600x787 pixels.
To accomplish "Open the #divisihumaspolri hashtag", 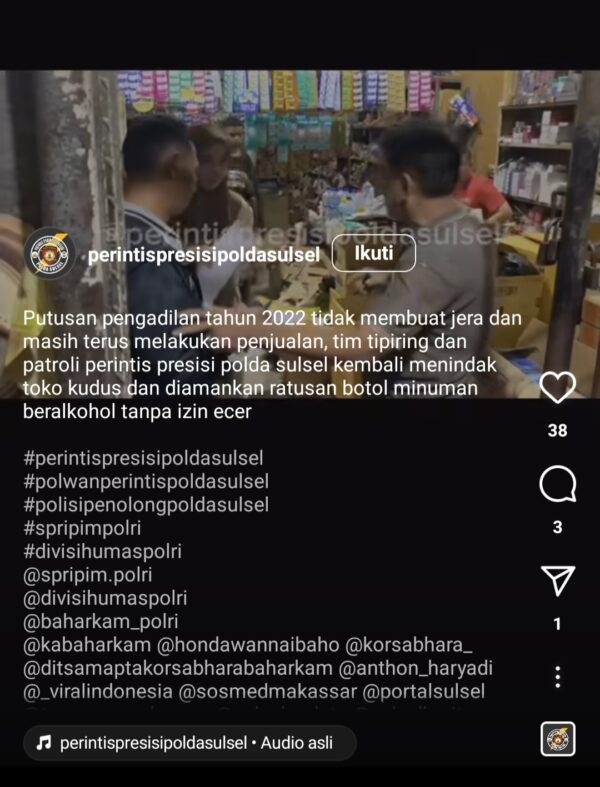I will [x=102, y=551].
